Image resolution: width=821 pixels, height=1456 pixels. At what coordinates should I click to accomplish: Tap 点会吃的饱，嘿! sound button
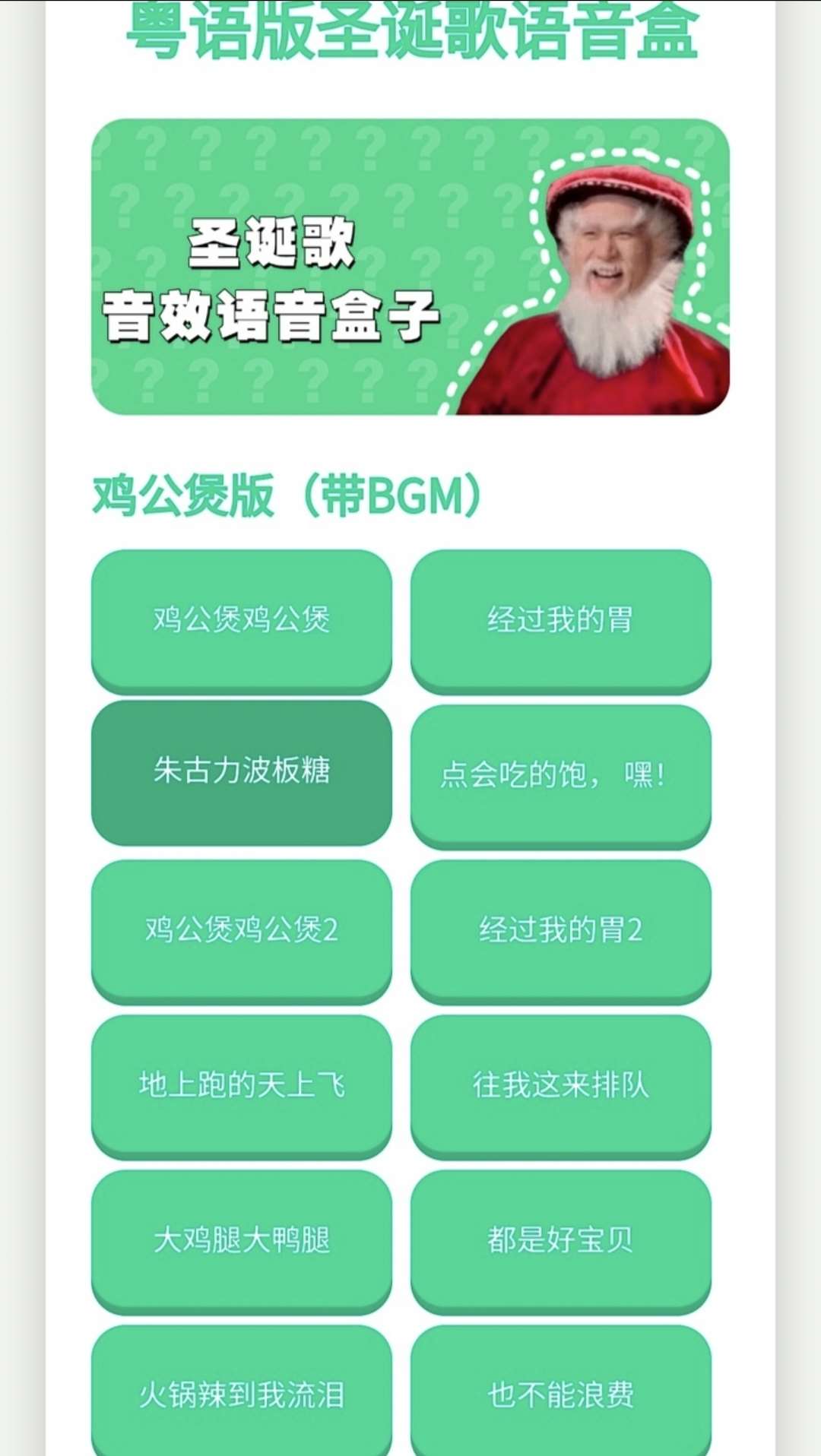click(560, 774)
